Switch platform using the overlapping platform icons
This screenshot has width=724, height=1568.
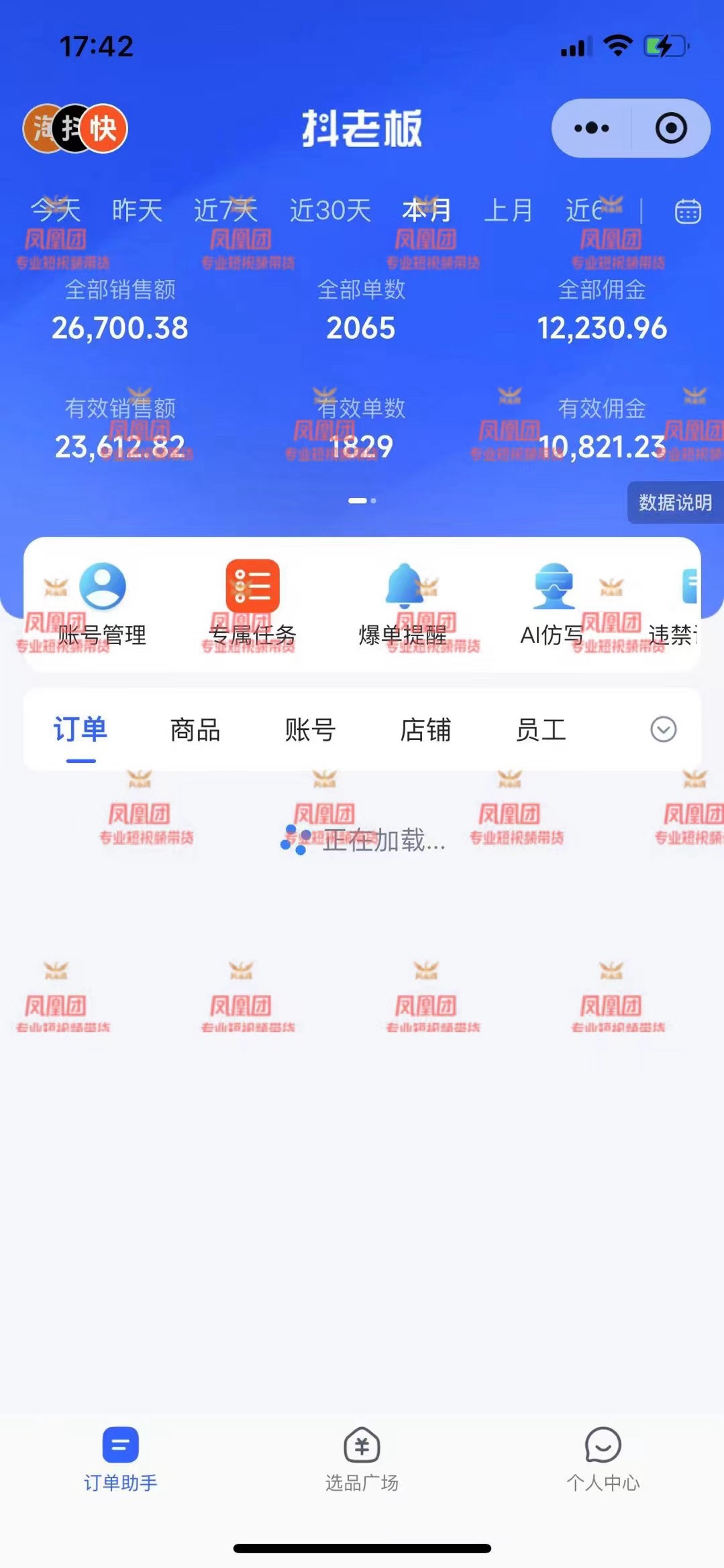(75, 128)
